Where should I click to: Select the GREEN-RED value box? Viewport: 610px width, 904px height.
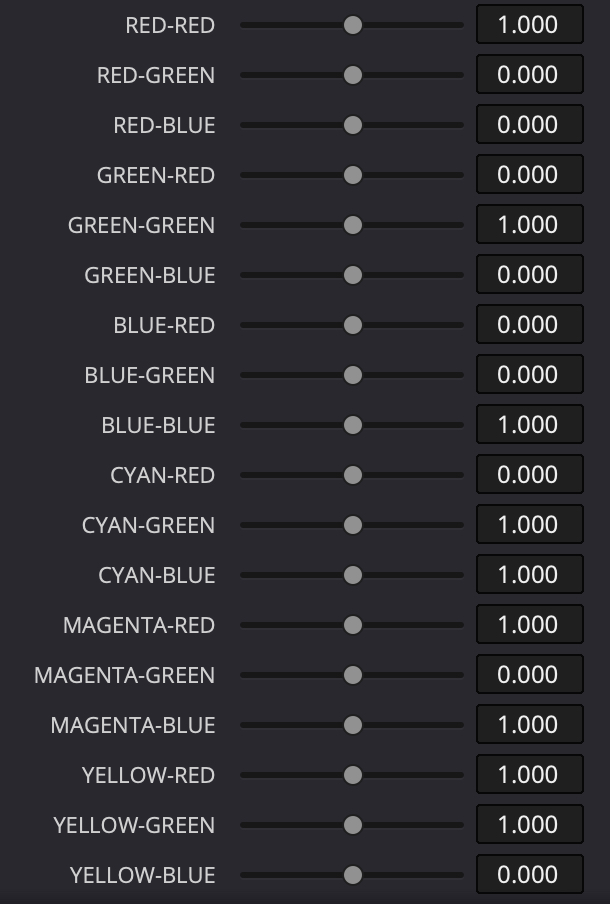(529, 175)
